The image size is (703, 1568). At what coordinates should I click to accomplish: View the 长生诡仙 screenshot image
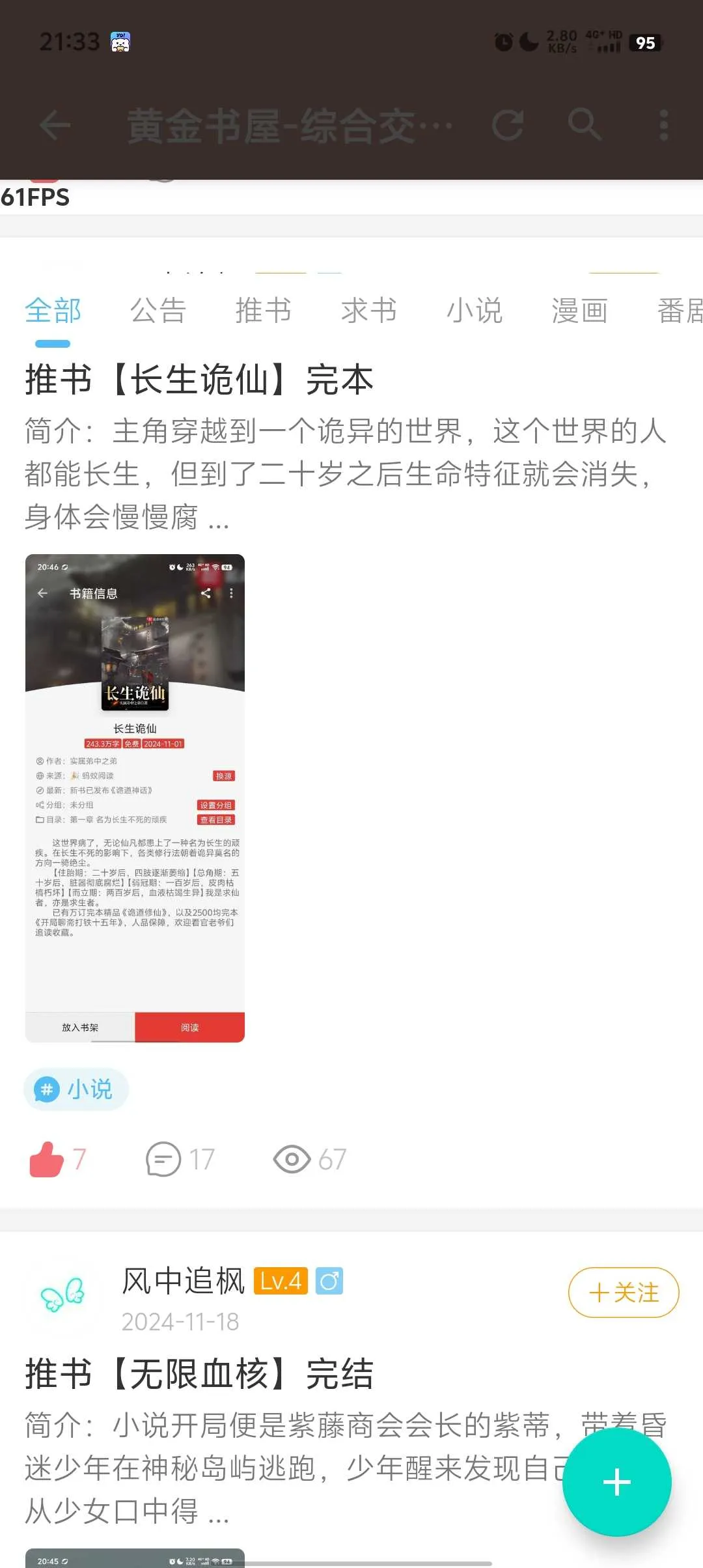pyautogui.click(x=135, y=798)
